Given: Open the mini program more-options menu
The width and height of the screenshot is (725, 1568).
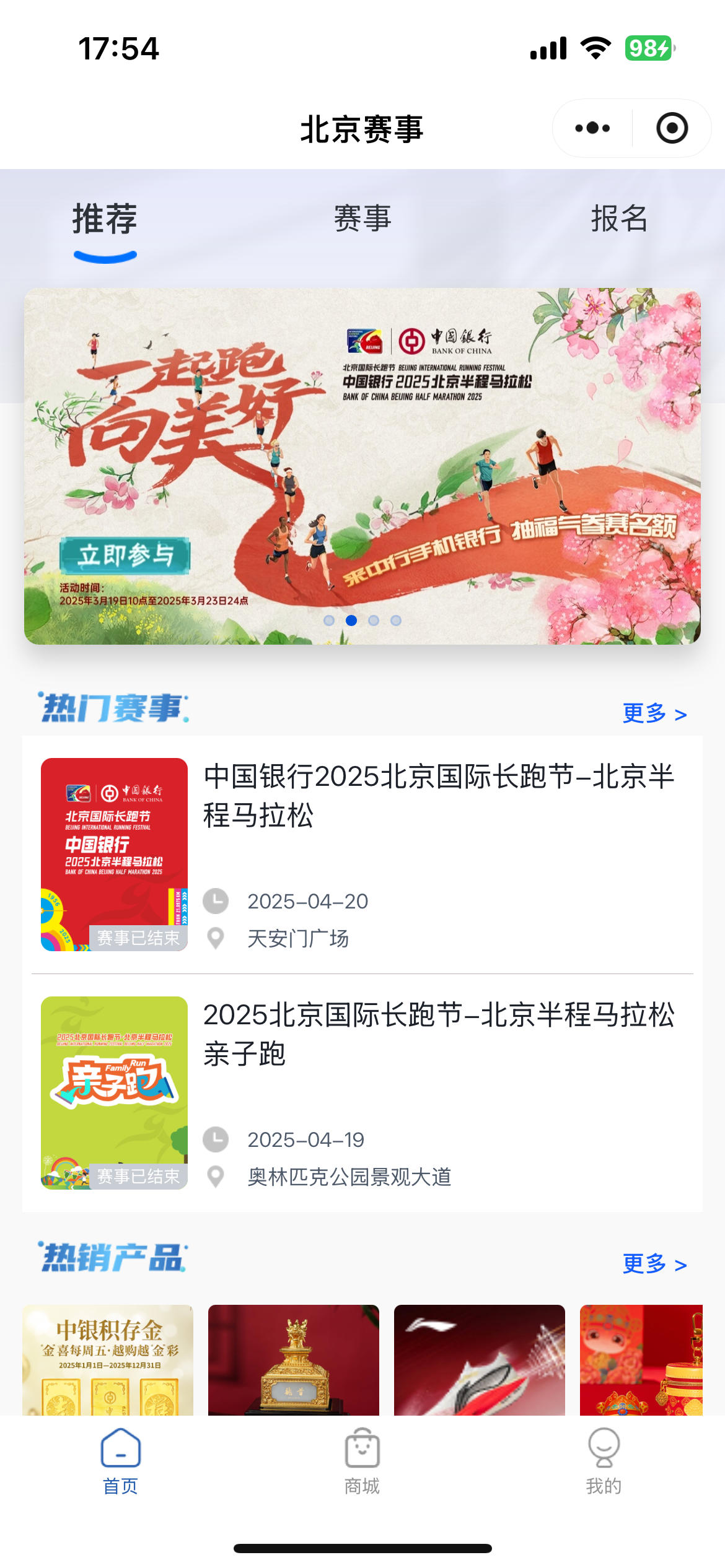Looking at the screenshot, I should point(592,128).
